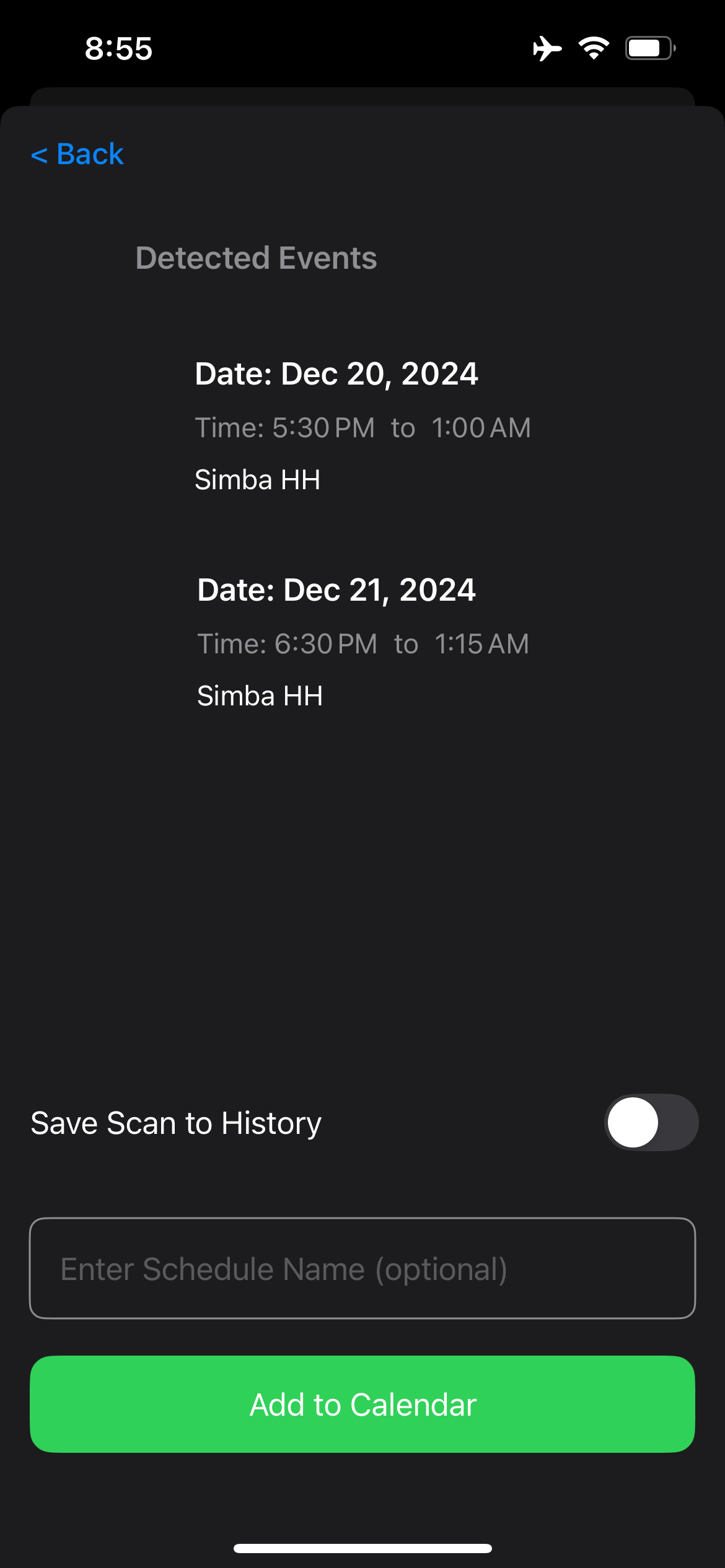Tap the battery indicator in status bar
Viewport: 725px width, 1568px height.
pyautogui.click(x=647, y=47)
